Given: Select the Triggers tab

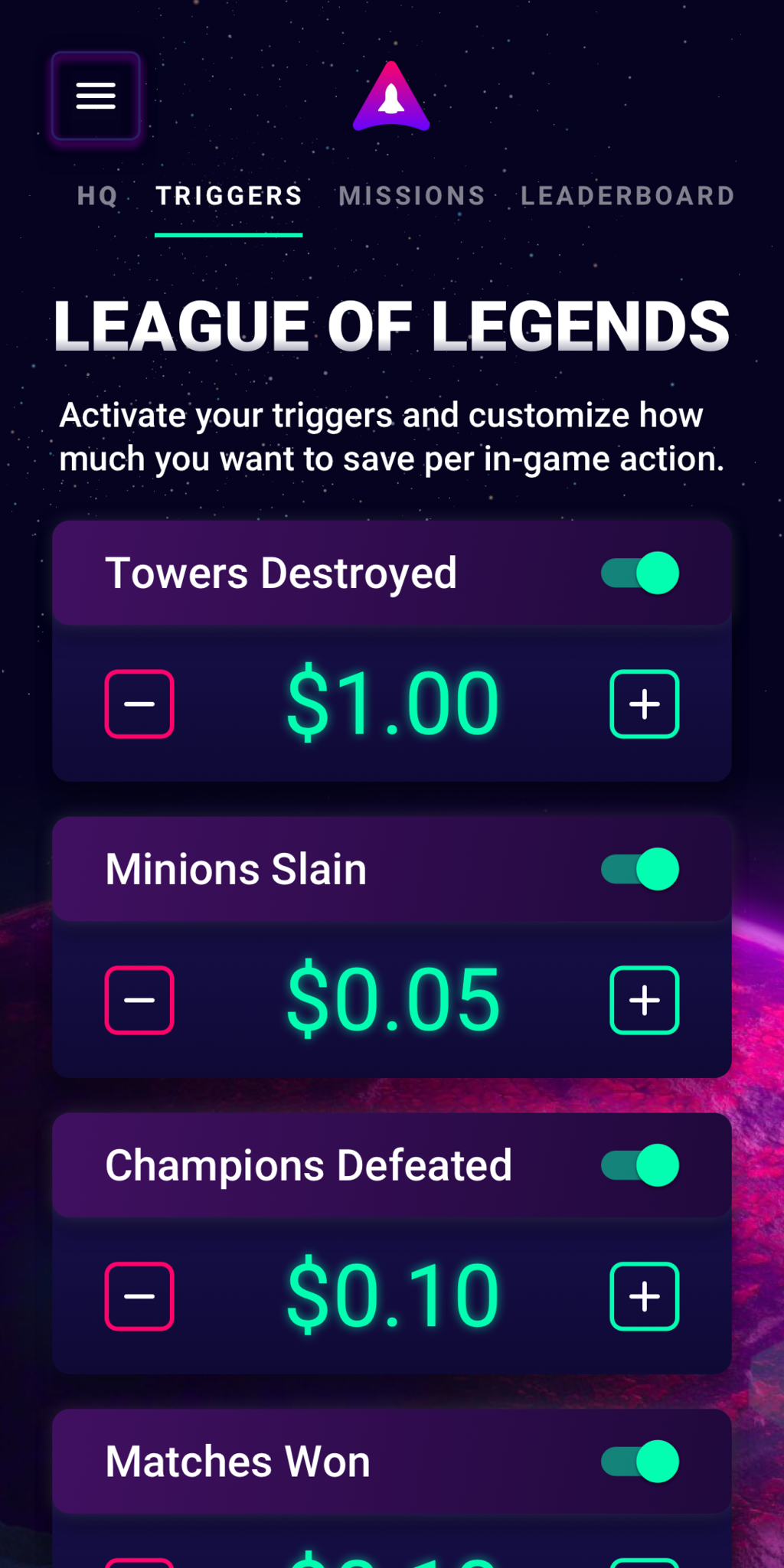Looking at the screenshot, I should pyautogui.click(x=229, y=196).
